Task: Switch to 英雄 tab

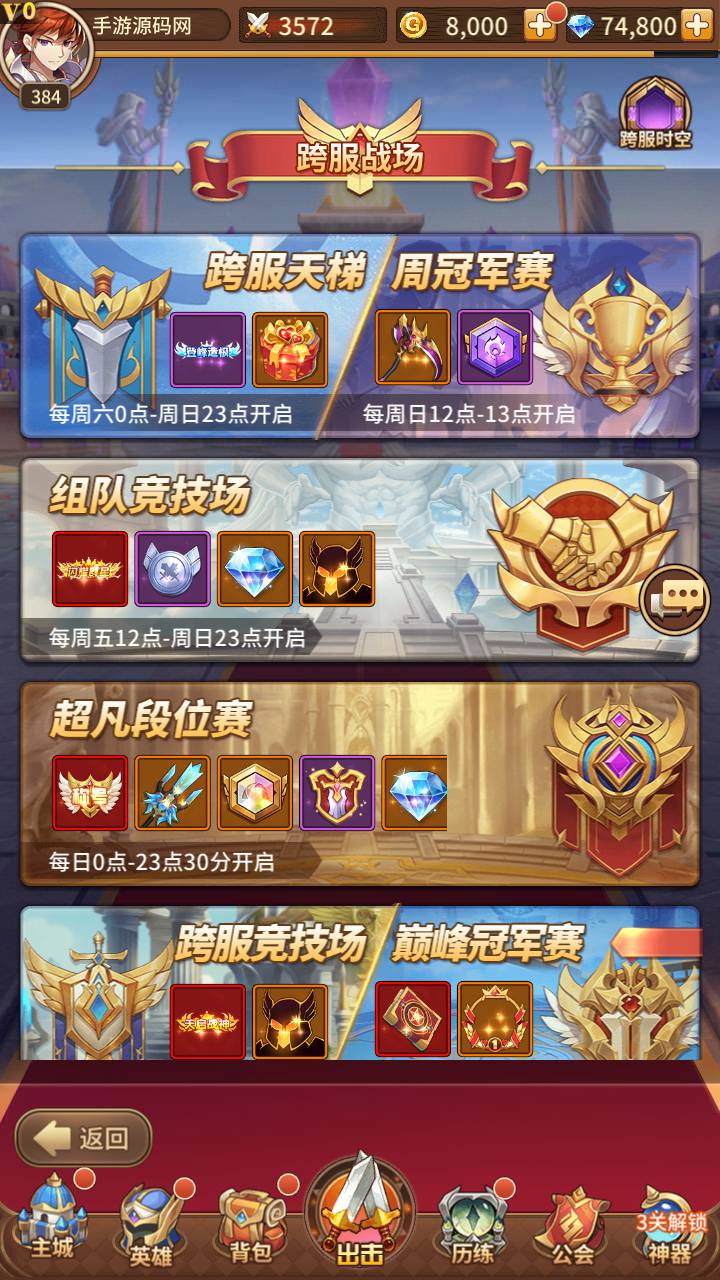Action: pos(152,1225)
